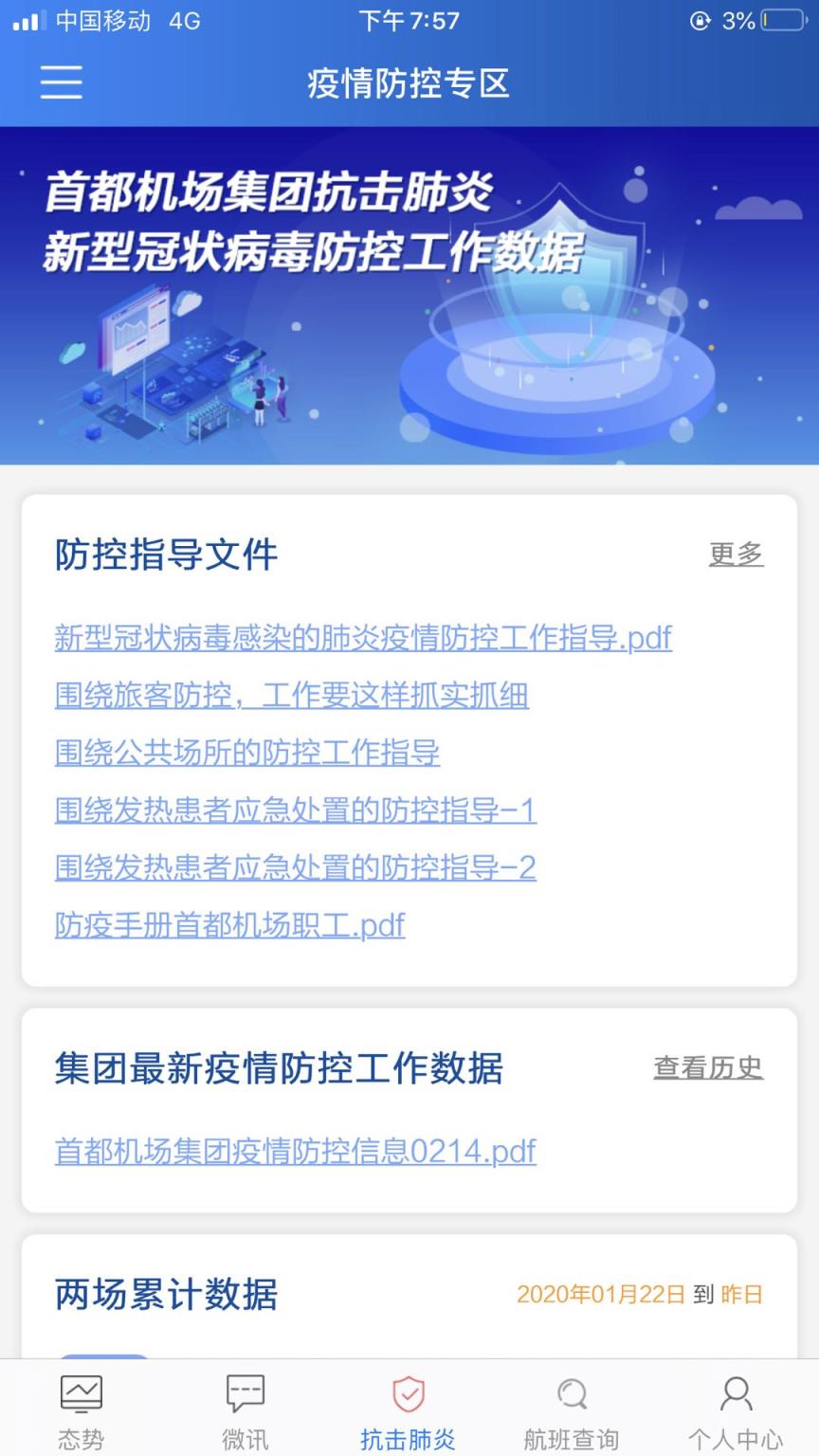Tap 更多 to see all guidance documents
Screen dimensions: 819x1456
coord(735,555)
